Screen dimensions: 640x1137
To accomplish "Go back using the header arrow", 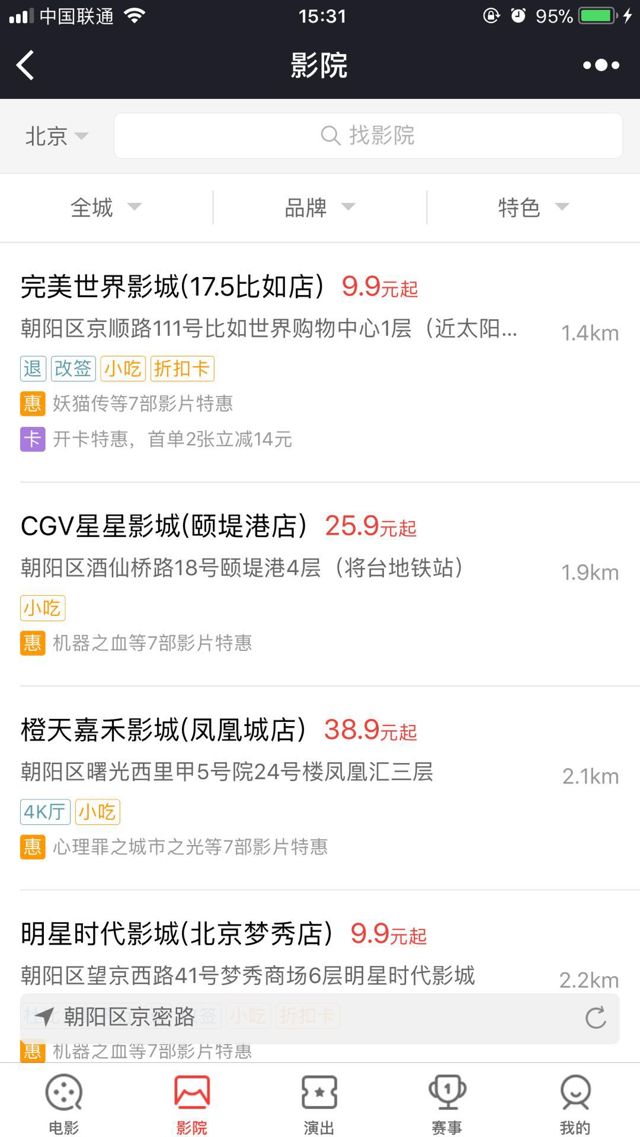I will (26, 66).
